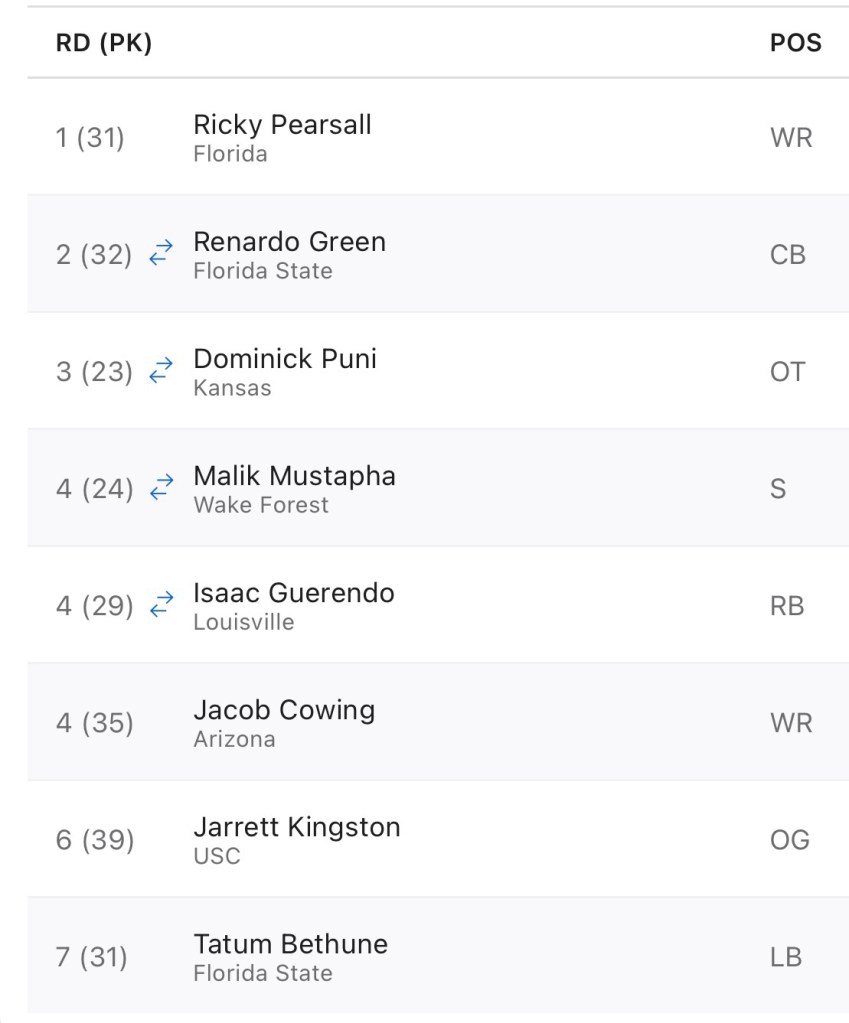This screenshot has height=1023, width=849.
Task: Show trade details for Renardo Green's pick
Action: [x=160, y=255]
